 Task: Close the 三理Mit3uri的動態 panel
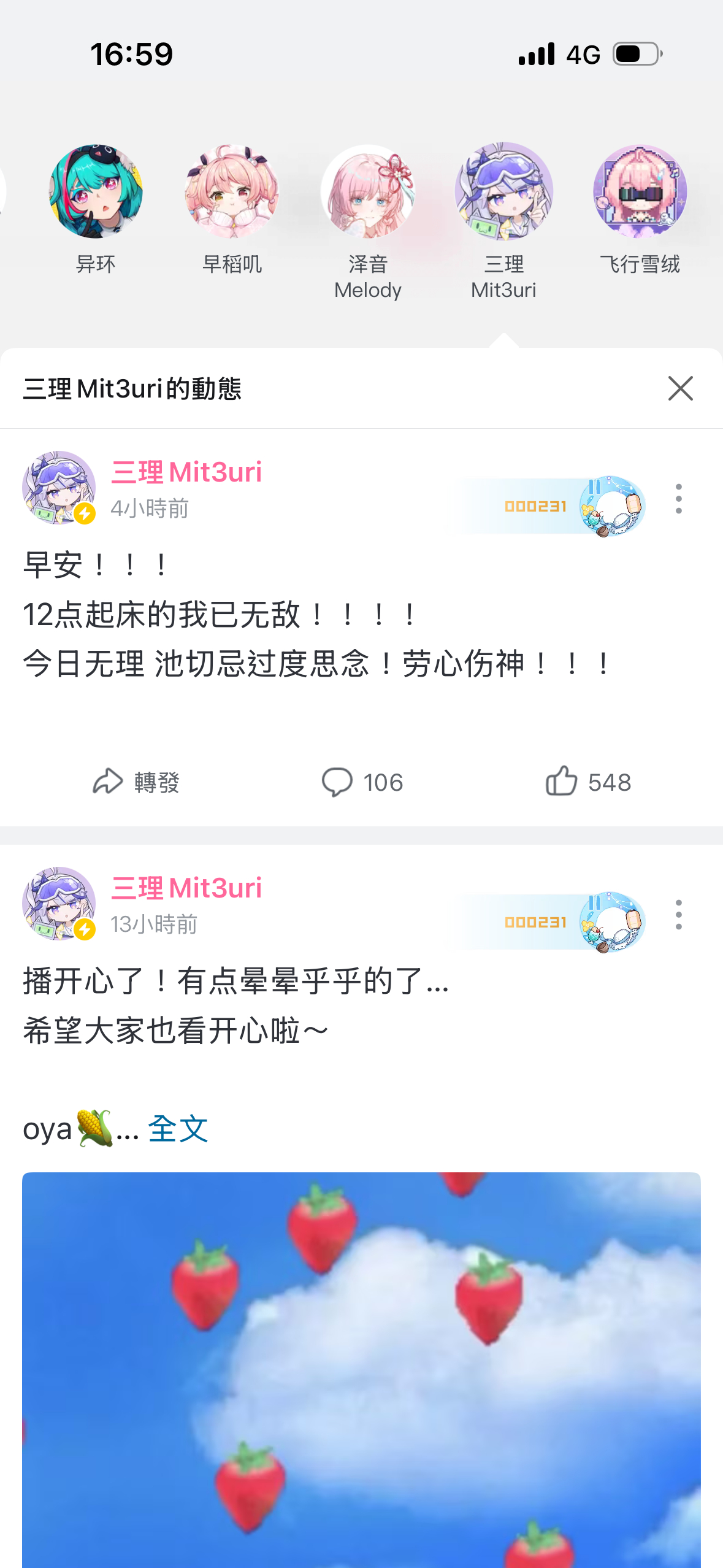(680, 388)
